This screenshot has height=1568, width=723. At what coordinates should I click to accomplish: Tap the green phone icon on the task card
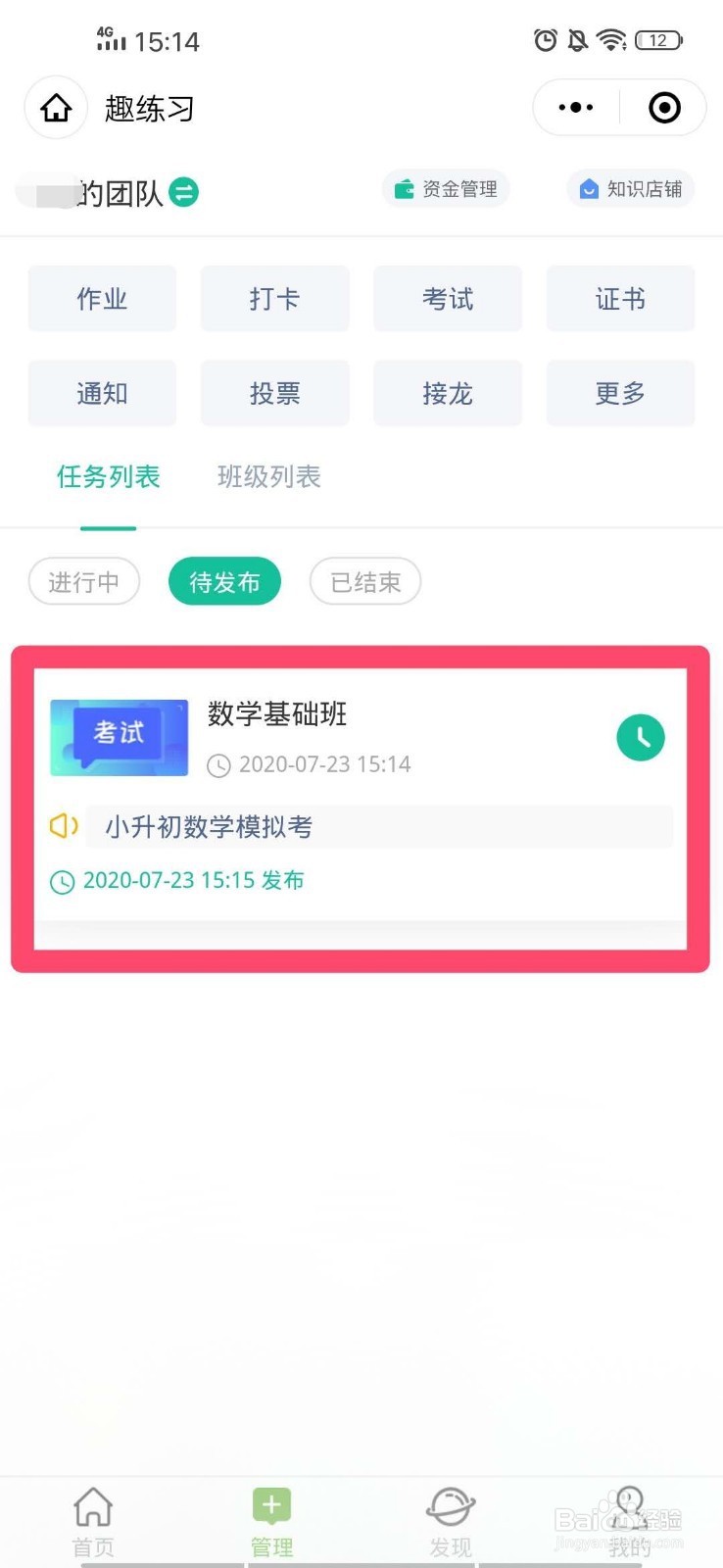pyautogui.click(x=641, y=737)
